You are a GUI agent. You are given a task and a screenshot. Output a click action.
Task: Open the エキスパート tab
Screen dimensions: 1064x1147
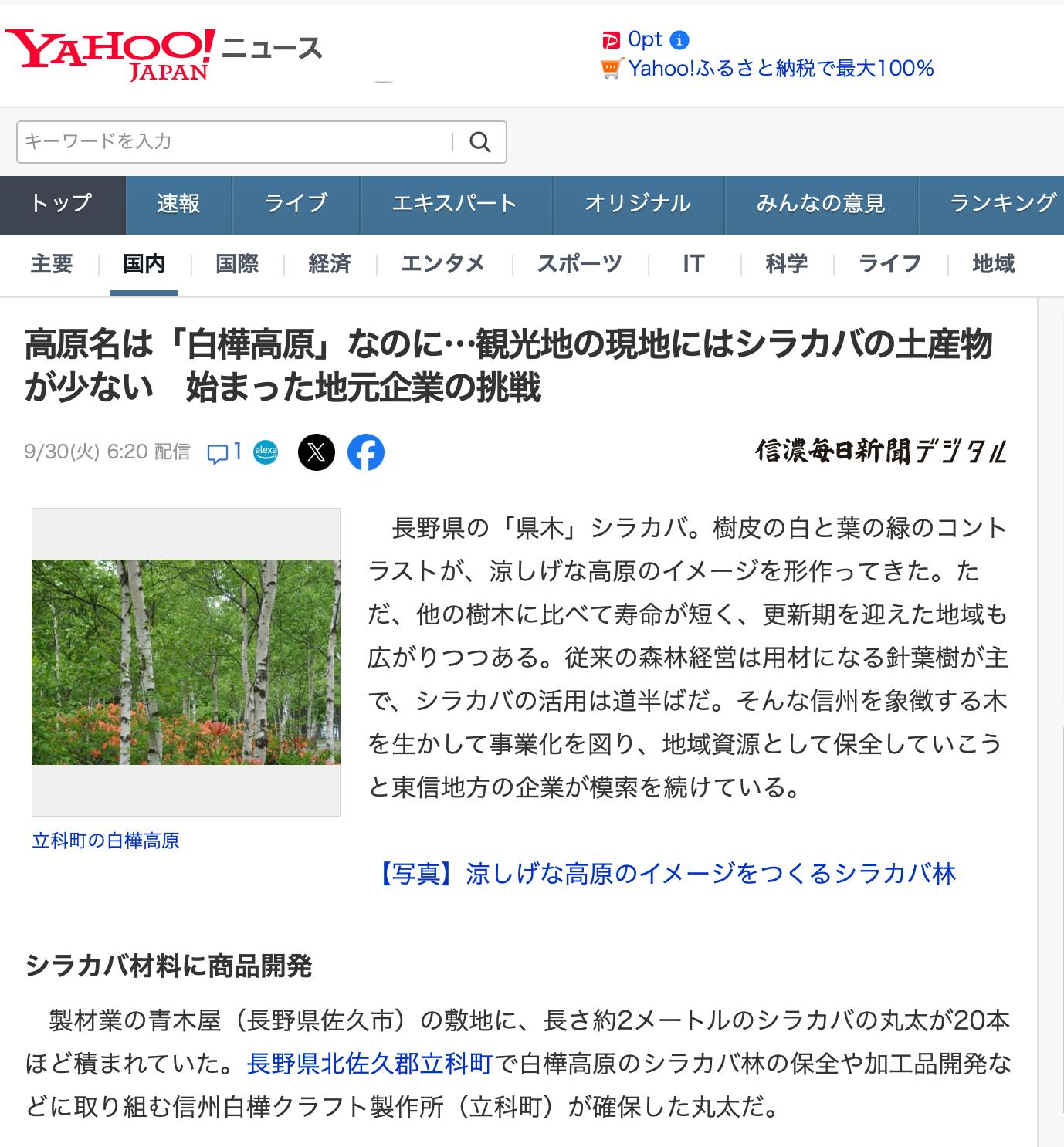(455, 204)
